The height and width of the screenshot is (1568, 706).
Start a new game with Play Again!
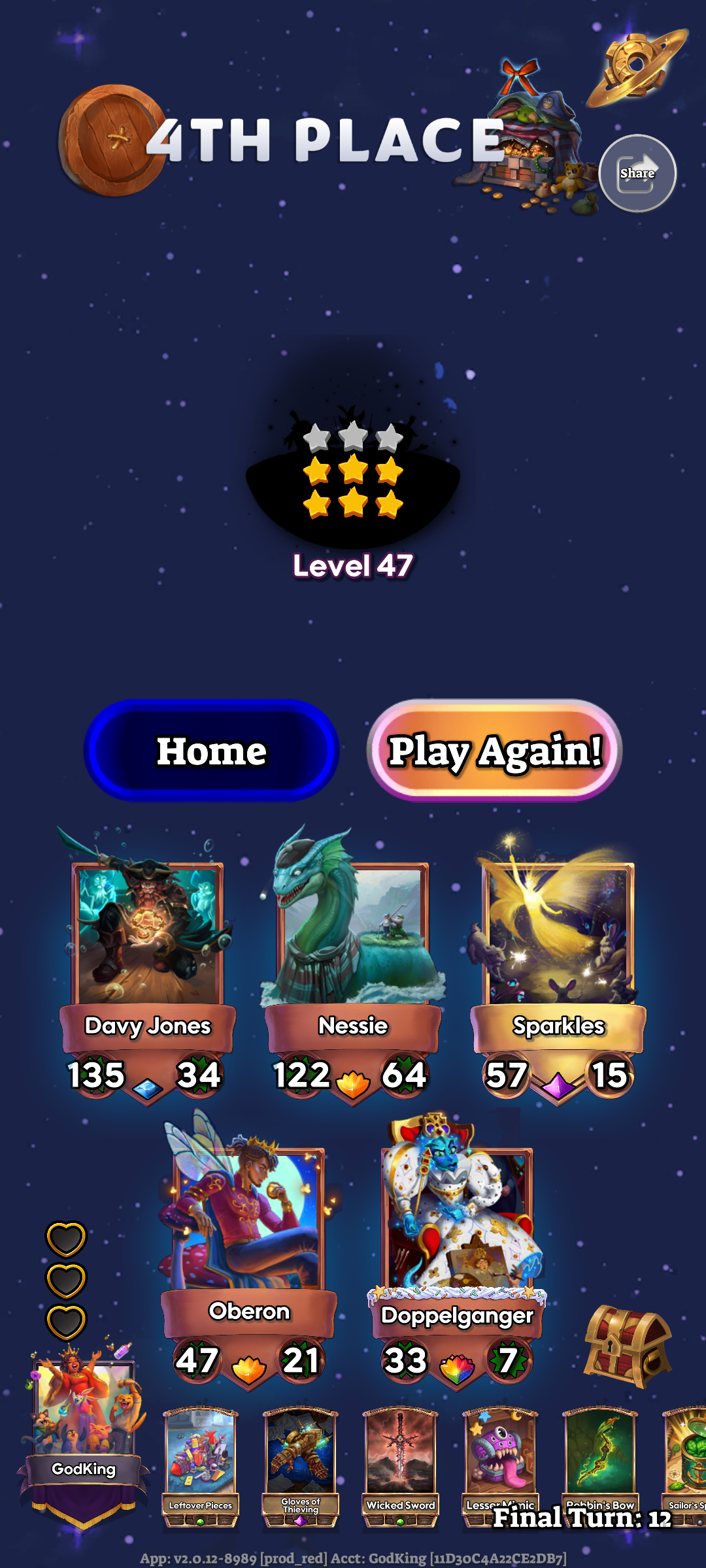[494, 751]
